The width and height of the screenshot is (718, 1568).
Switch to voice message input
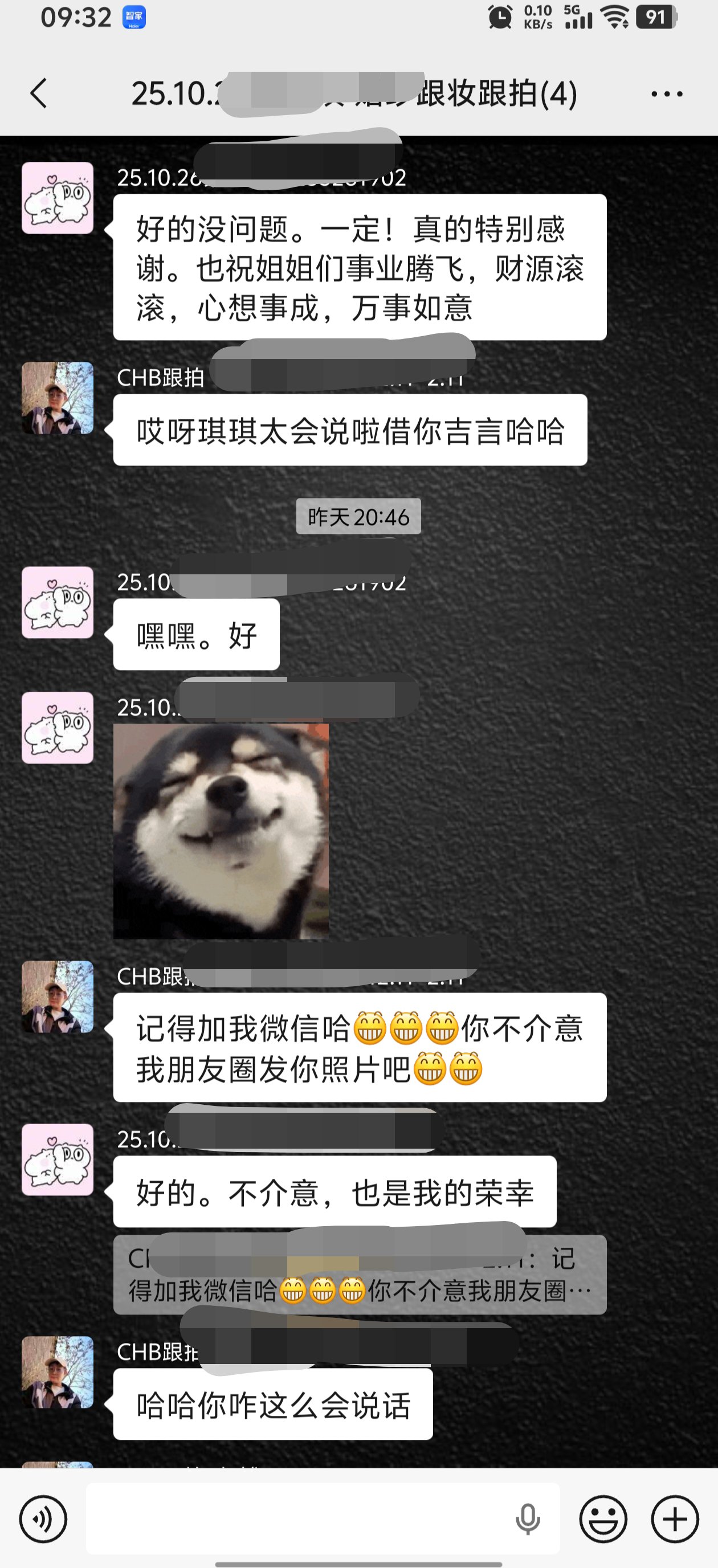pos(43,1518)
